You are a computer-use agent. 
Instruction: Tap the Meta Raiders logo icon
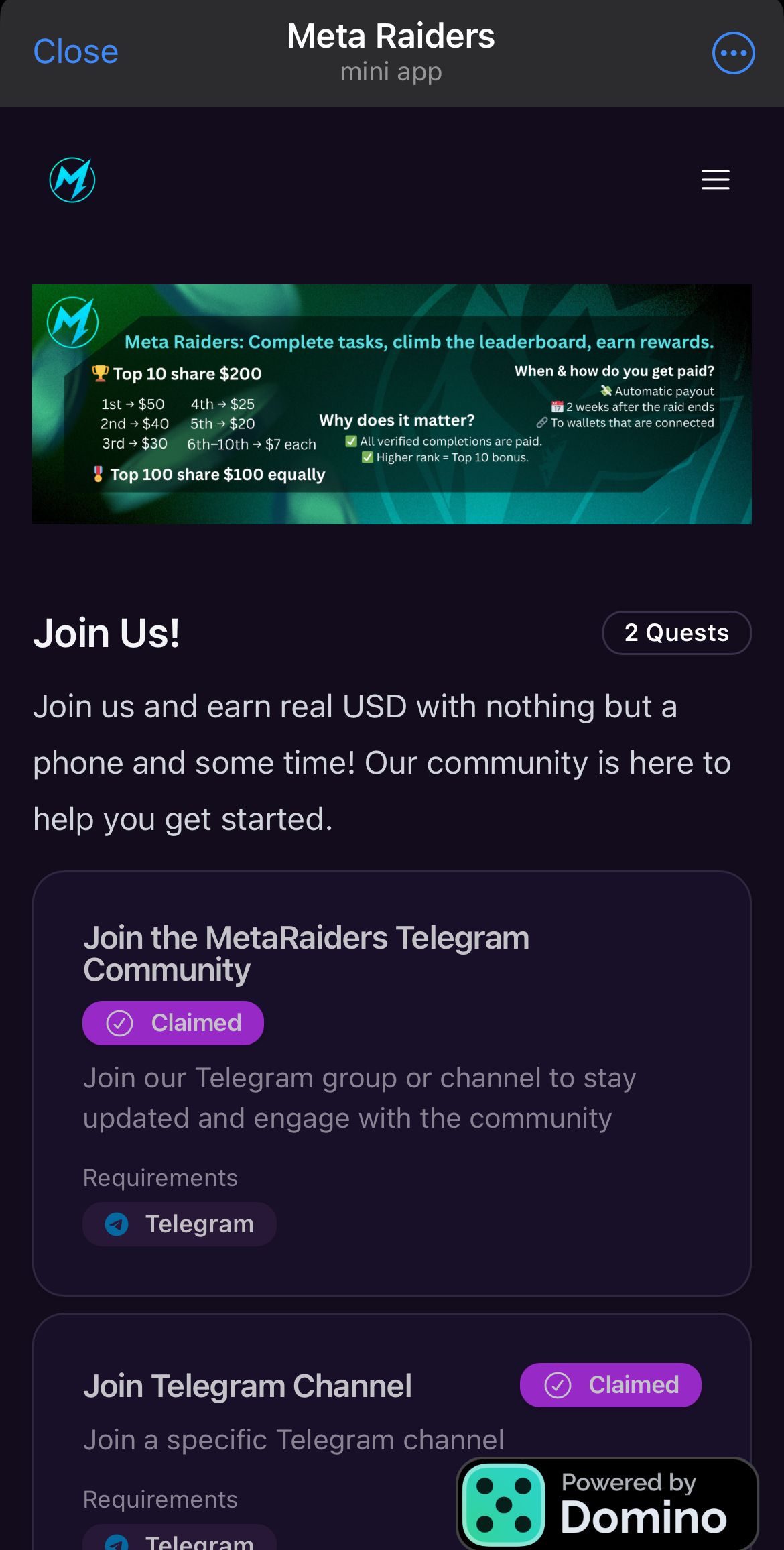pos(72,180)
